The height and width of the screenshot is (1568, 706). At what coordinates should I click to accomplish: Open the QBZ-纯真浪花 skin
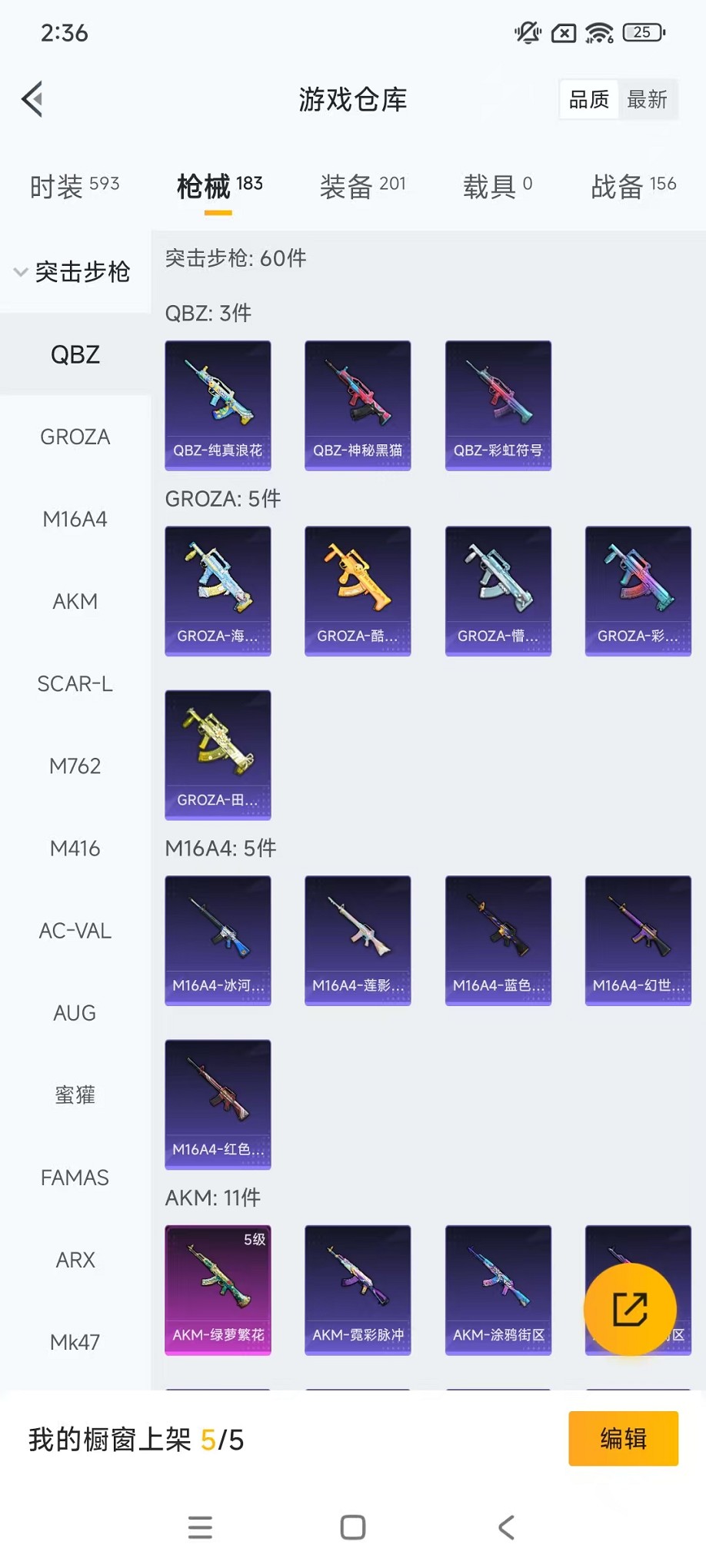pyautogui.click(x=218, y=405)
